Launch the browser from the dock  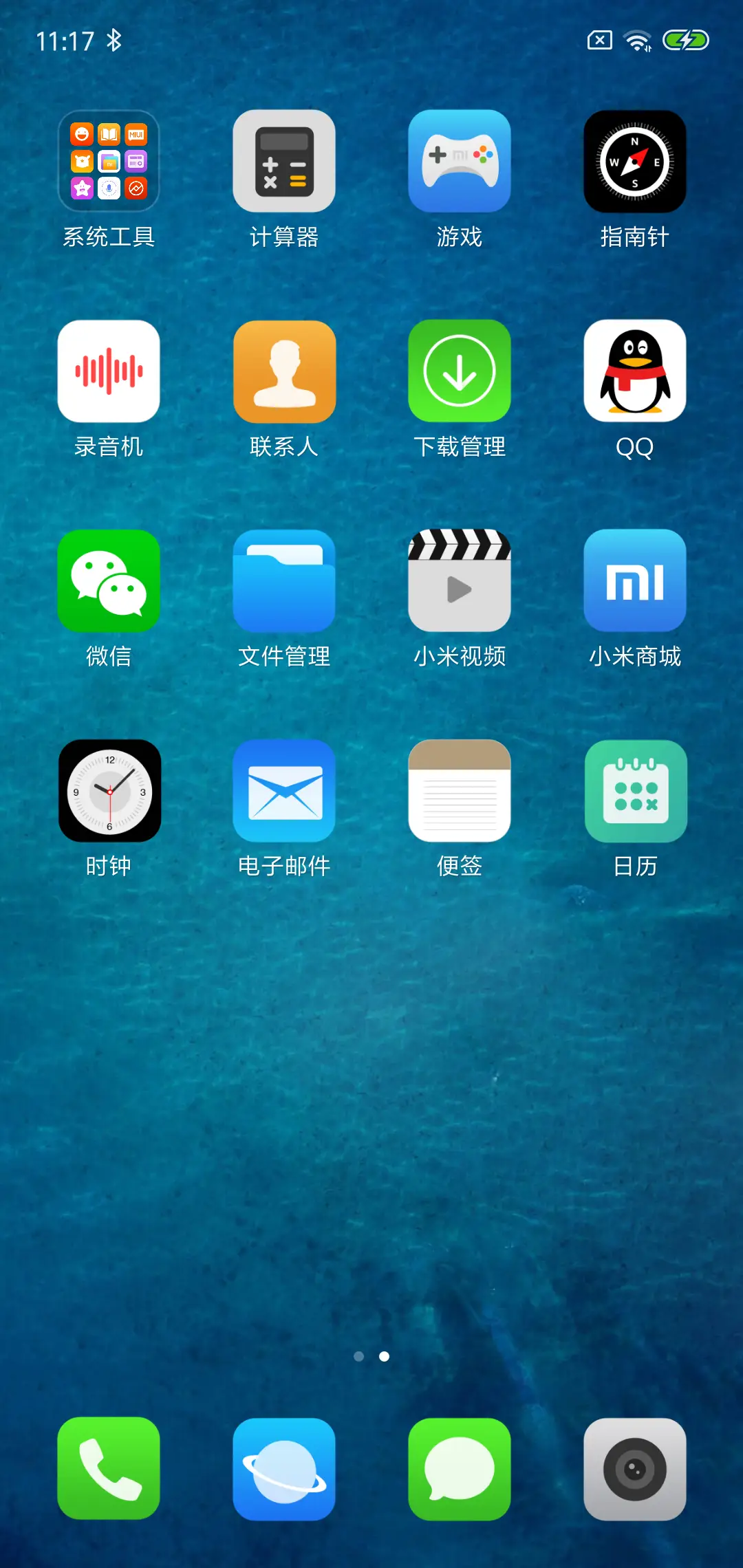click(284, 1468)
